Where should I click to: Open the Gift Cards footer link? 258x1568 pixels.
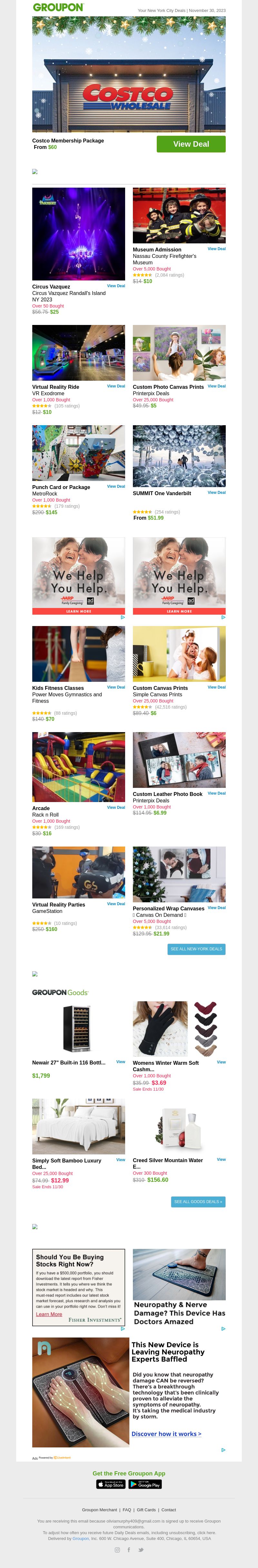pyautogui.click(x=146, y=1510)
